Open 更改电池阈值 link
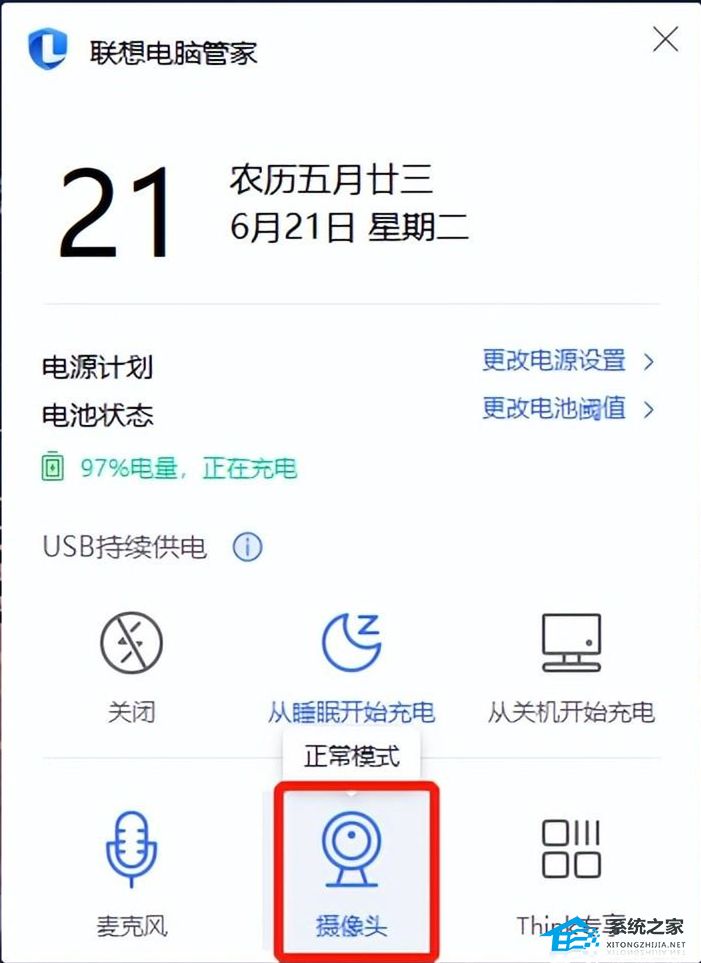The image size is (701, 963). [x=566, y=409]
